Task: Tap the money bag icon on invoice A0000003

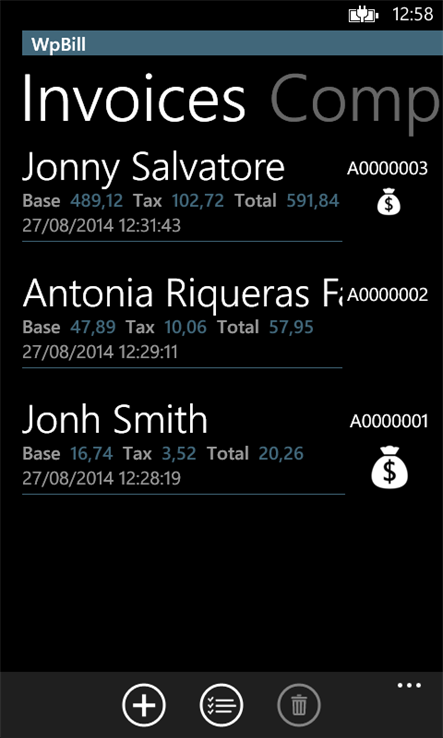Action: pos(388,201)
